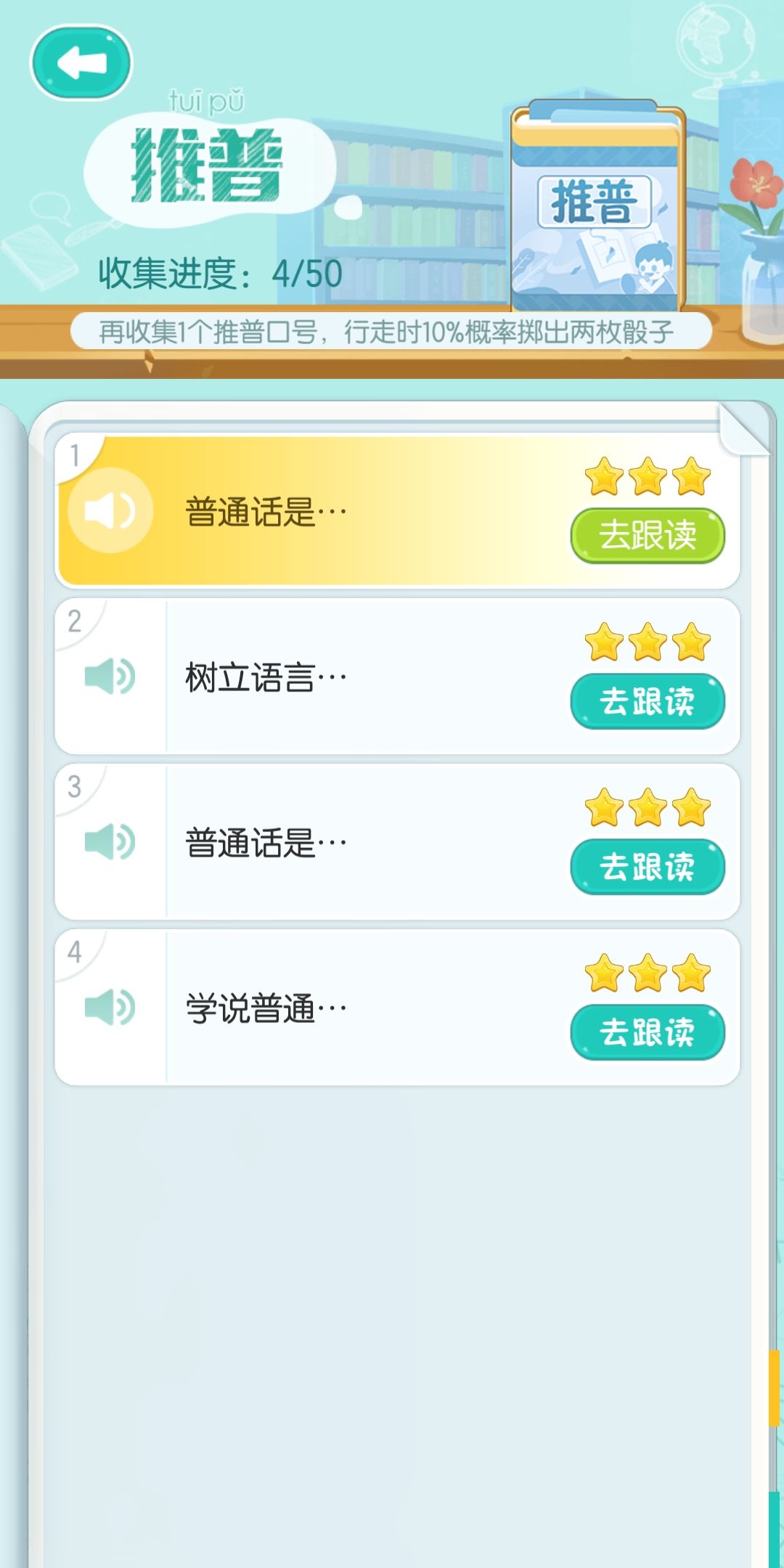The height and width of the screenshot is (1568, 784).
Task: Play audio for slogan 2 树立语言
Action: (x=110, y=675)
